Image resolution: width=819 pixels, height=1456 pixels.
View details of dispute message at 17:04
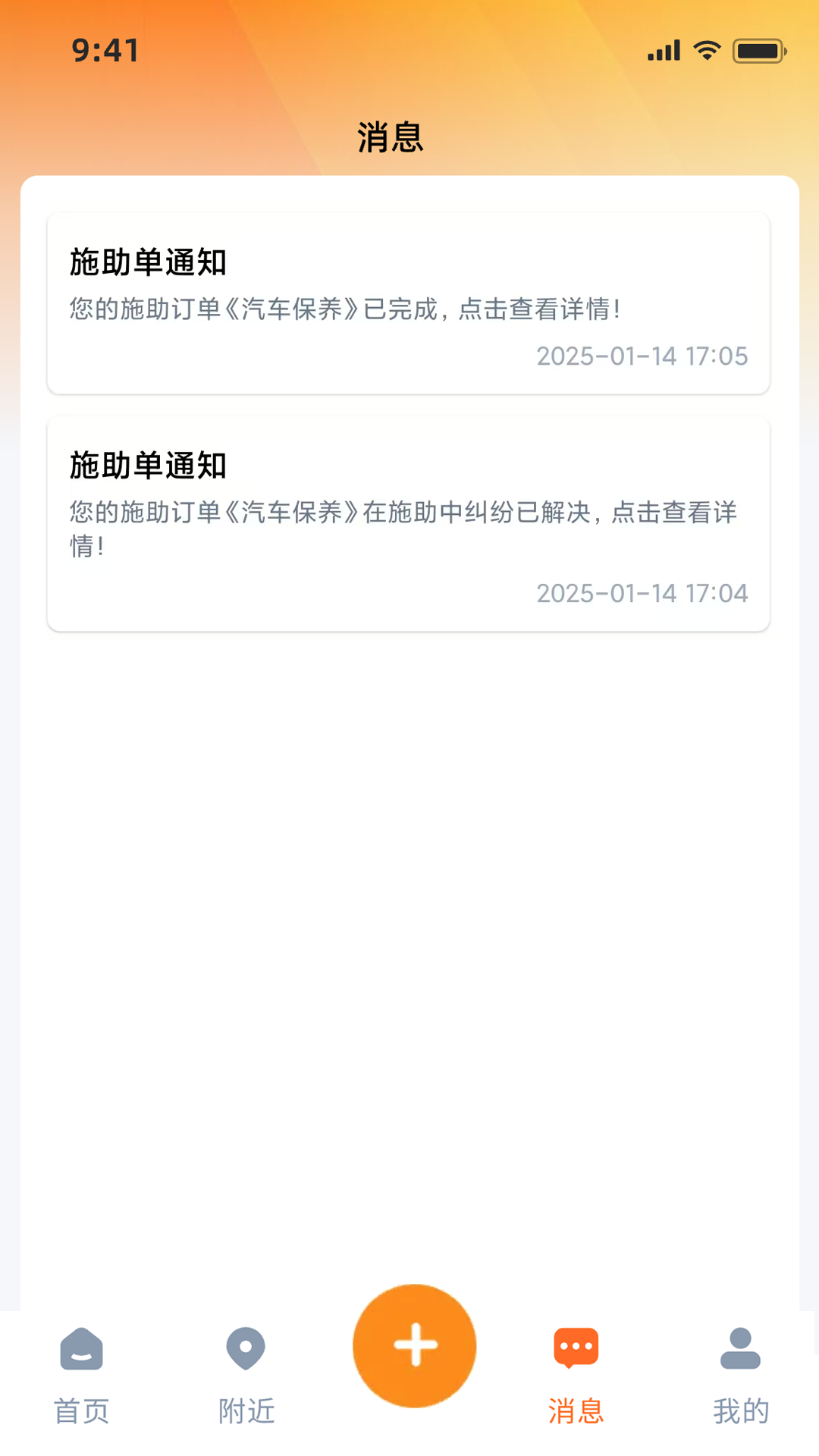[x=409, y=523]
